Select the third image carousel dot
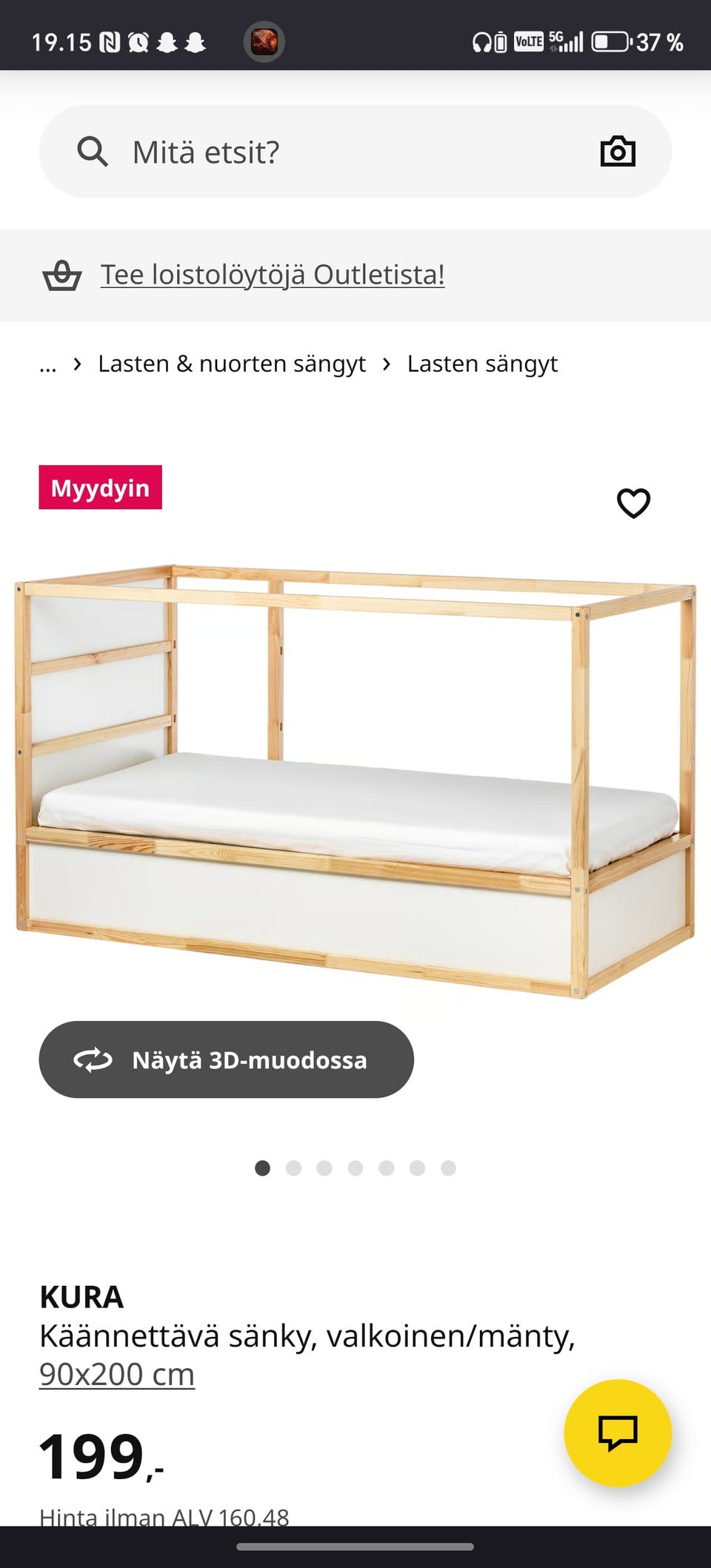Image resolution: width=711 pixels, height=1568 pixels. [x=324, y=1166]
